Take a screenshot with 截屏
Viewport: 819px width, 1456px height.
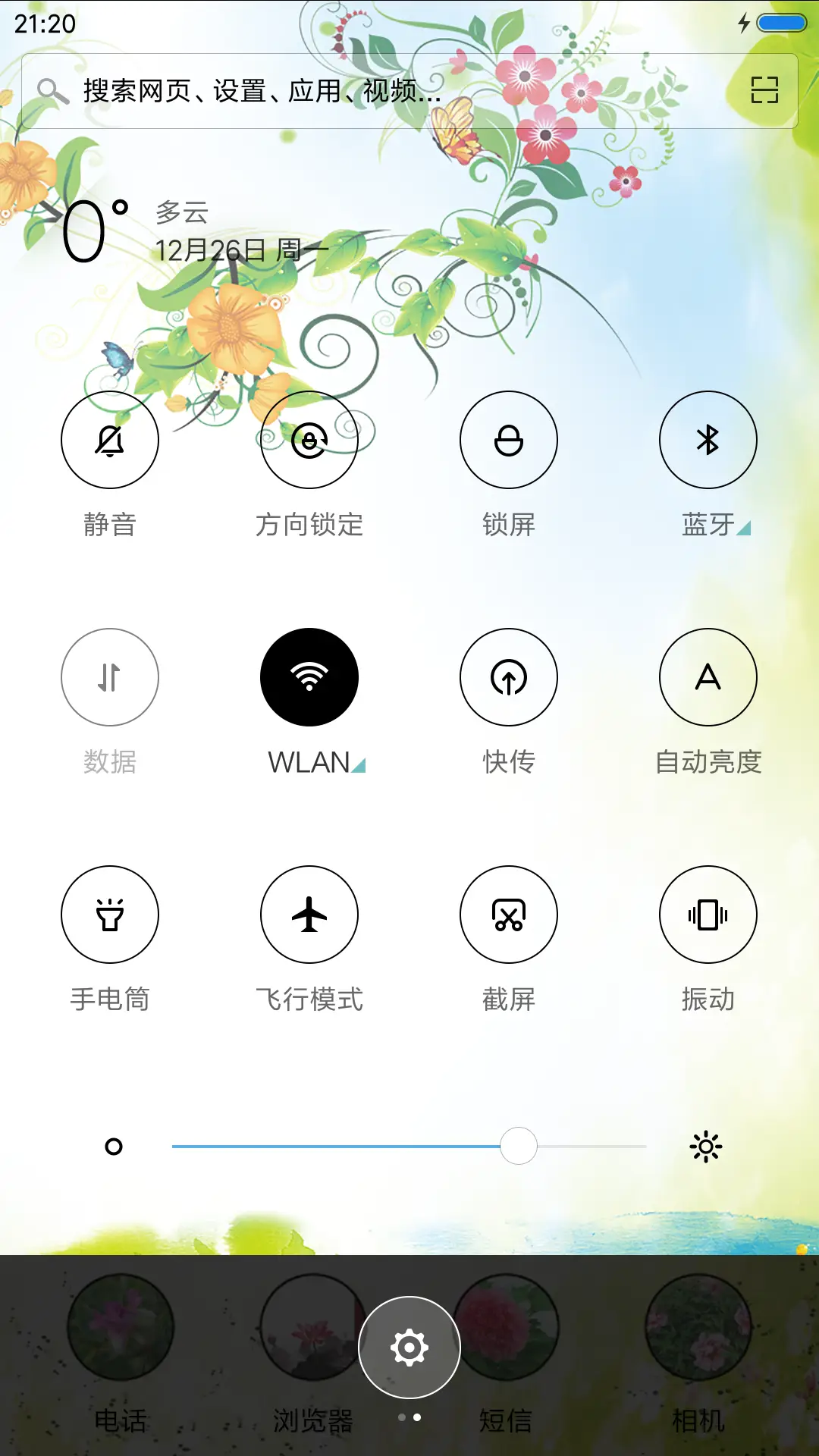coord(509,915)
